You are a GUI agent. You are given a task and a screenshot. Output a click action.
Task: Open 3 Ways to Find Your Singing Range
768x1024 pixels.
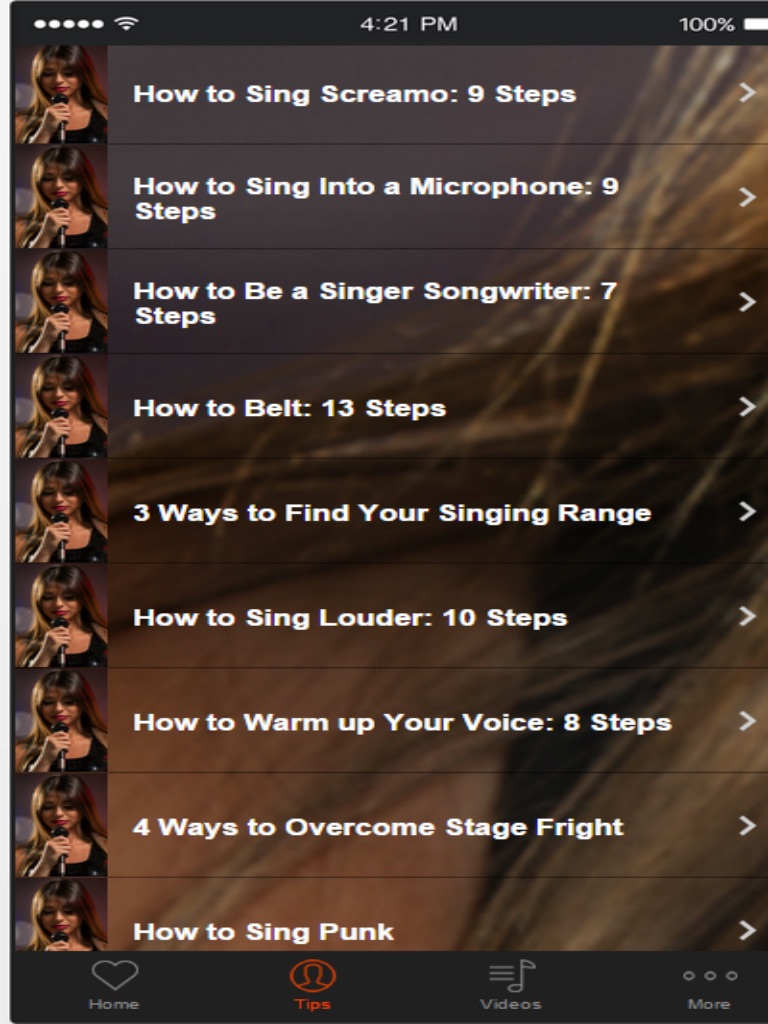pyautogui.click(x=392, y=513)
